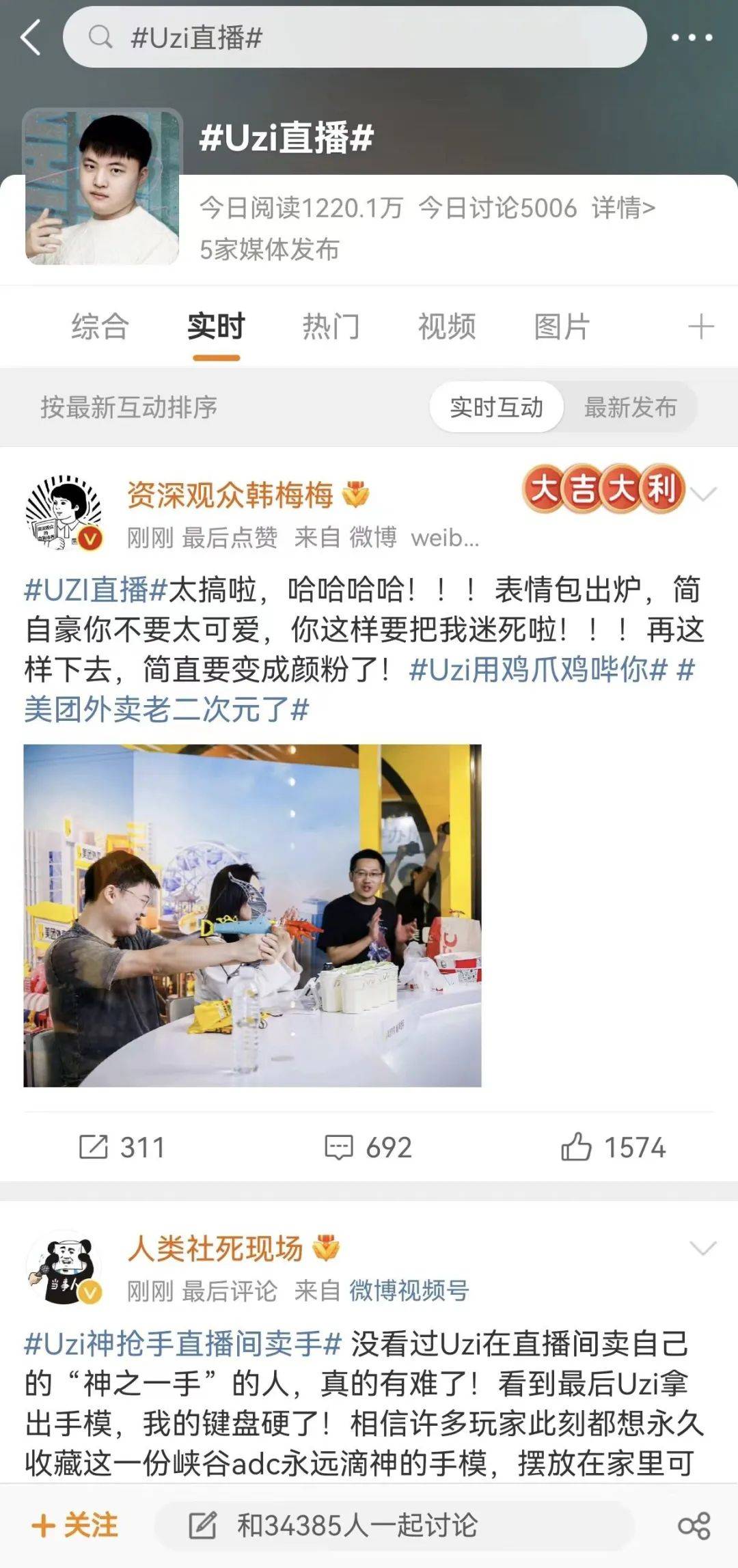Tap the #Uzi直播# search box
Viewport: 738px width, 1568px height.
coord(354,38)
